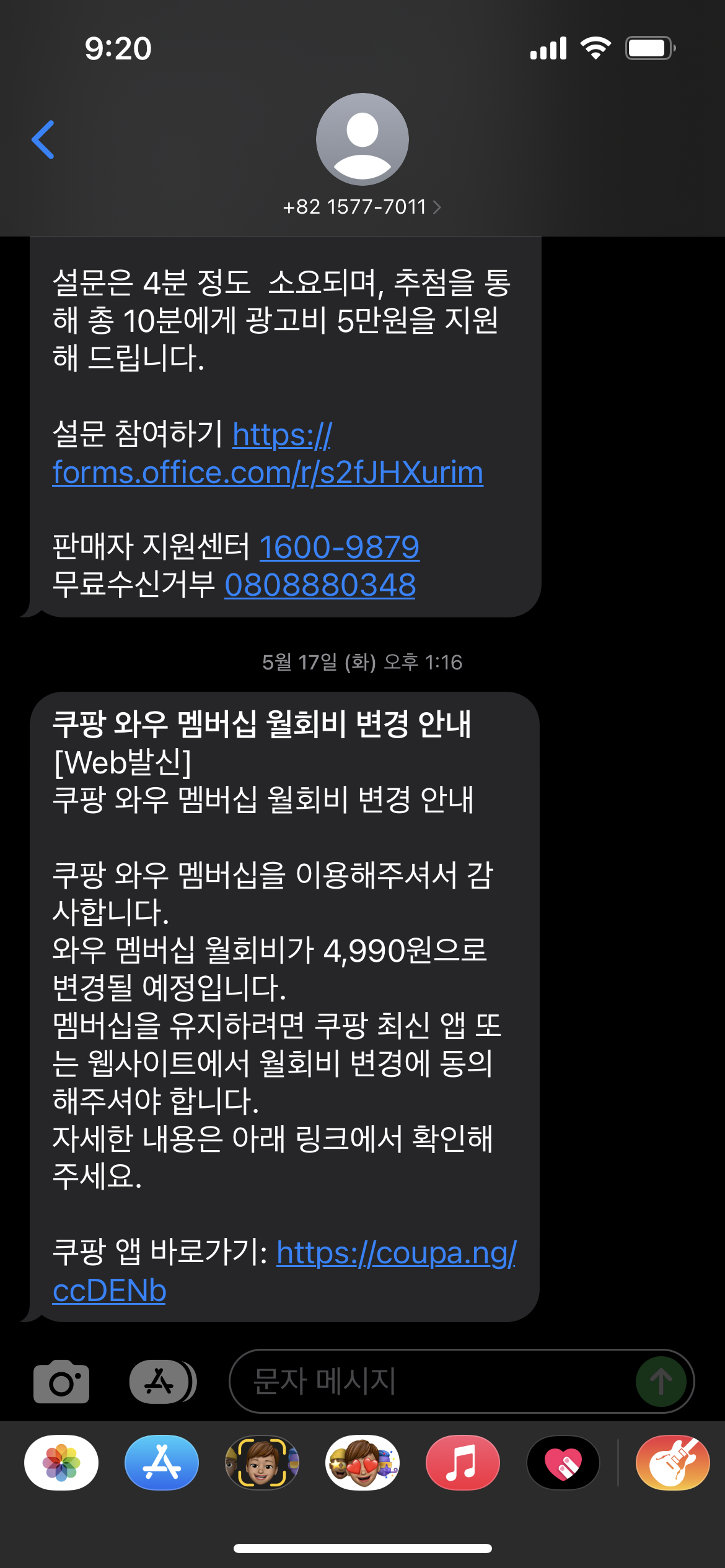This screenshot has height=1568, width=725.
Task: Open the Memoji iMessage app
Action: coord(262,1463)
